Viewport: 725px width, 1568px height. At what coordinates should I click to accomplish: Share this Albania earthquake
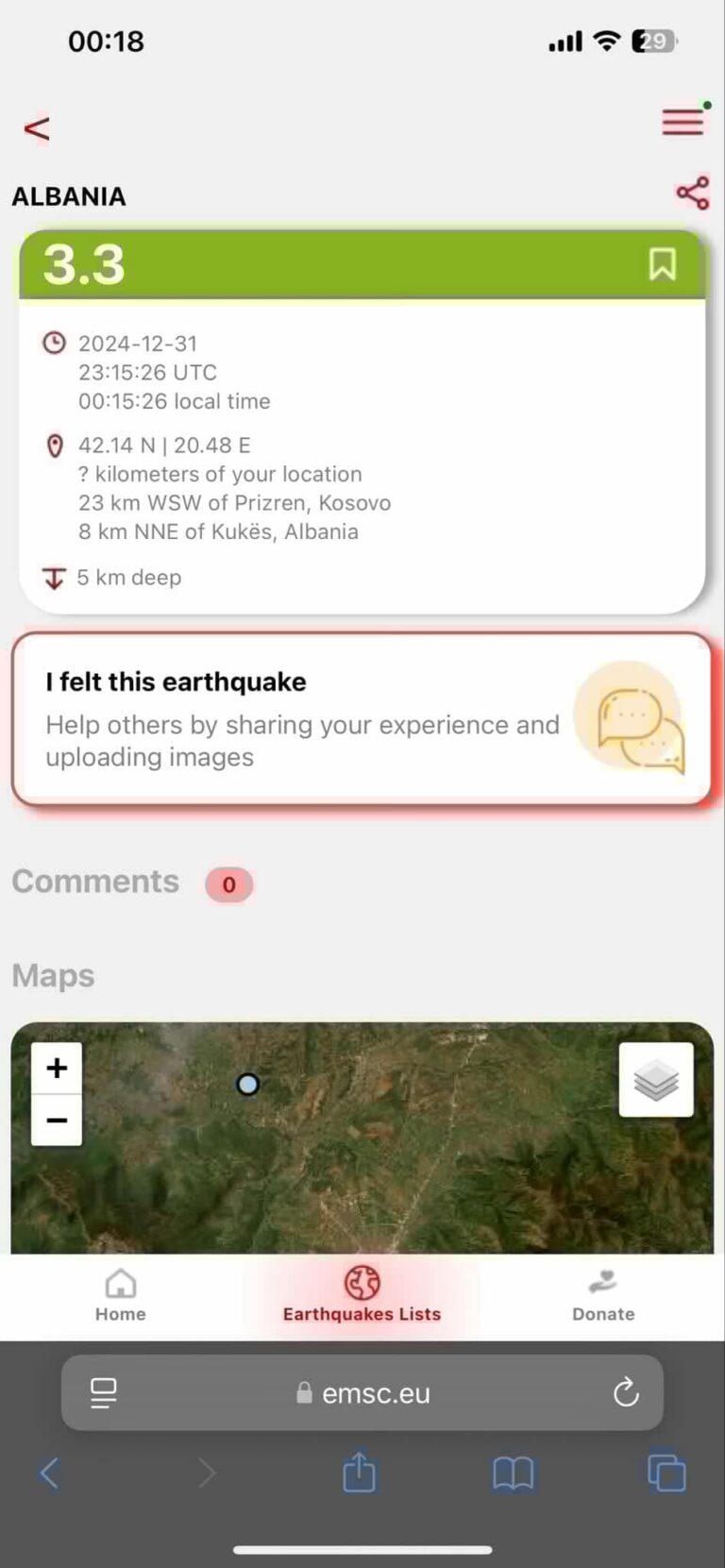point(692,194)
